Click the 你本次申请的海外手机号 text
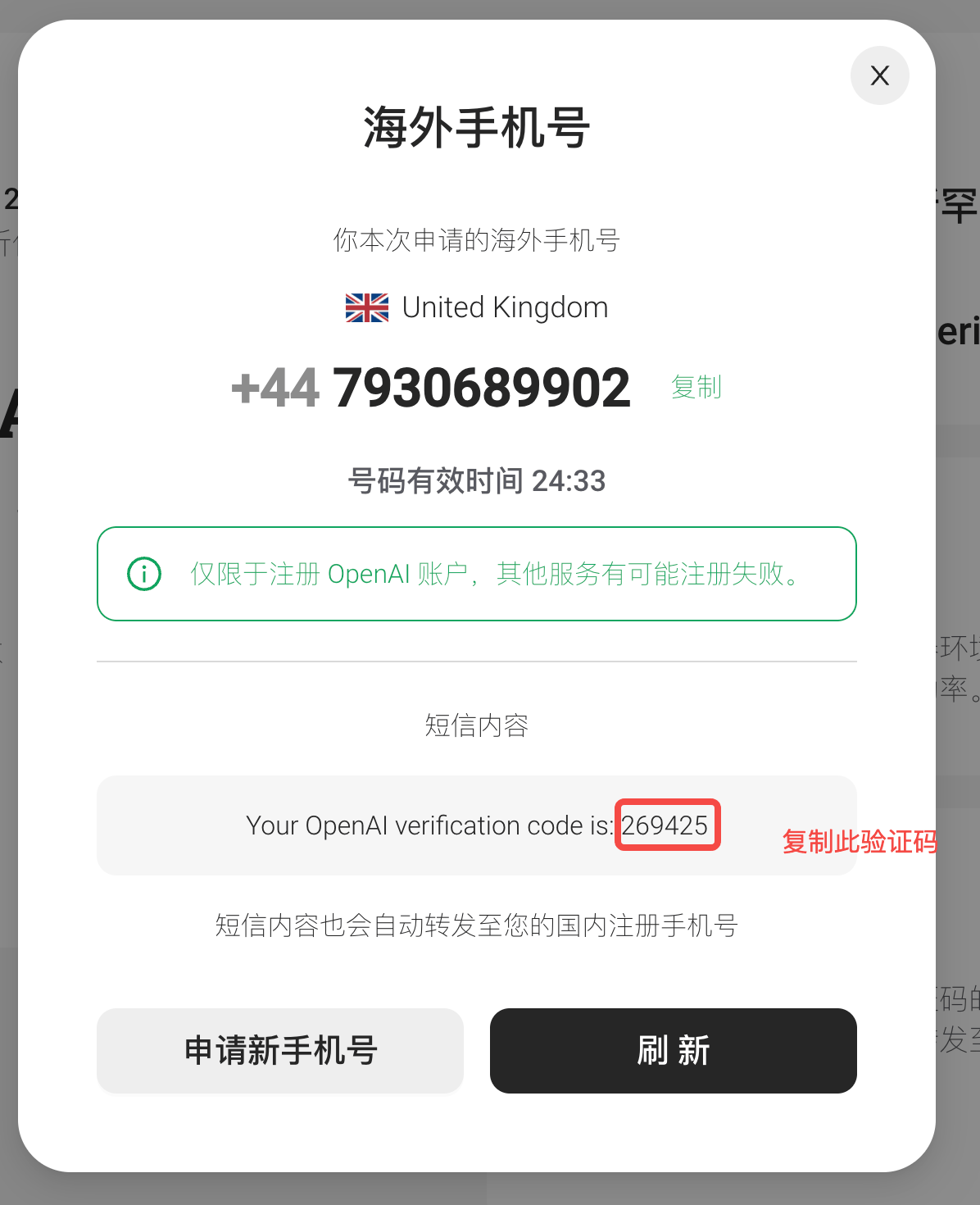The width and height of the screenshot is (980, 1205). (x=477, y=241)
